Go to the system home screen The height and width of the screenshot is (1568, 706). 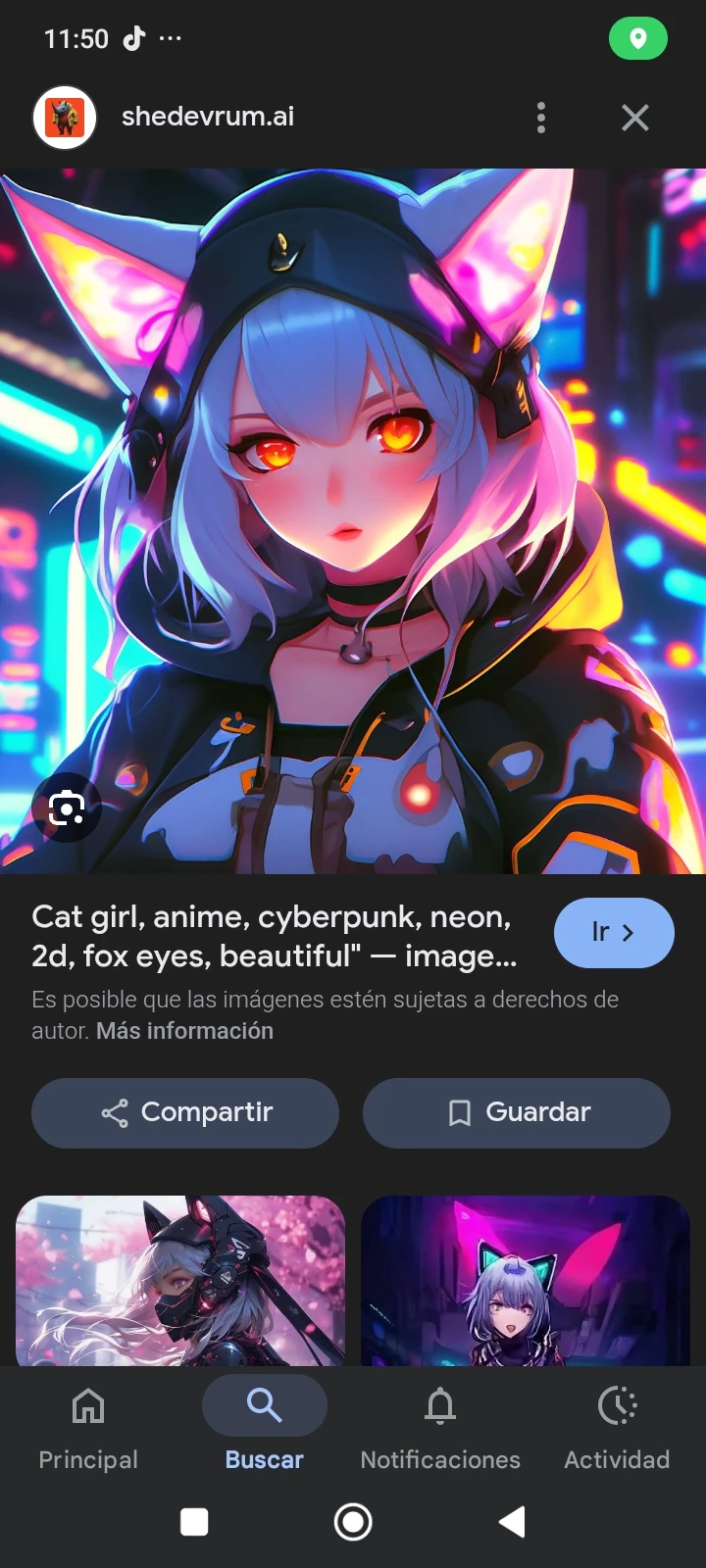pos(353,1522)
